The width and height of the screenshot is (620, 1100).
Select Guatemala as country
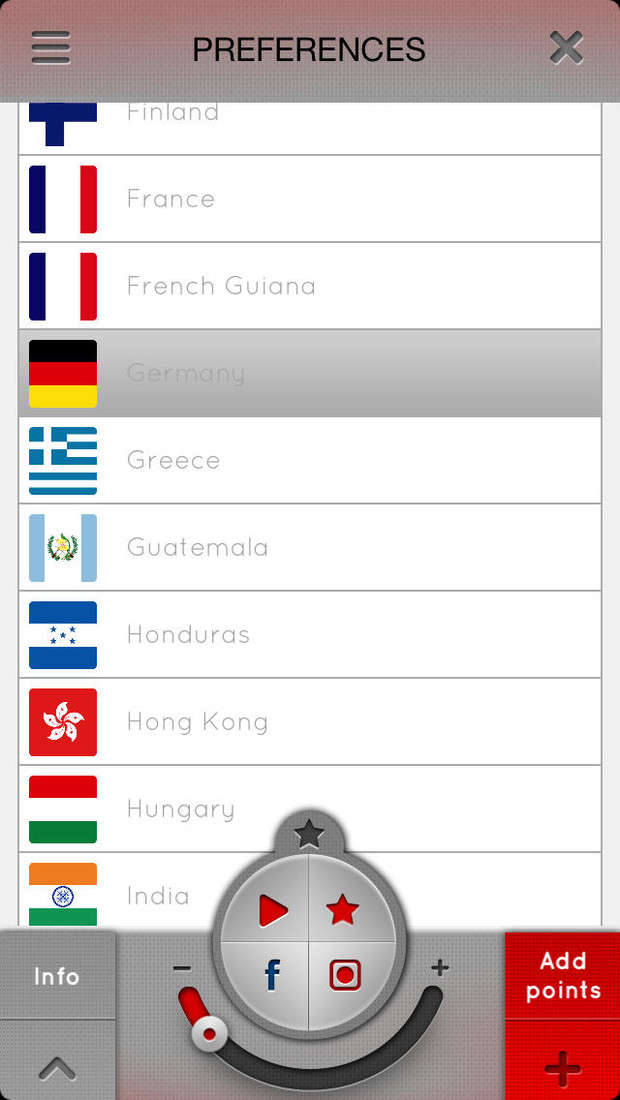tap(310, 547)
